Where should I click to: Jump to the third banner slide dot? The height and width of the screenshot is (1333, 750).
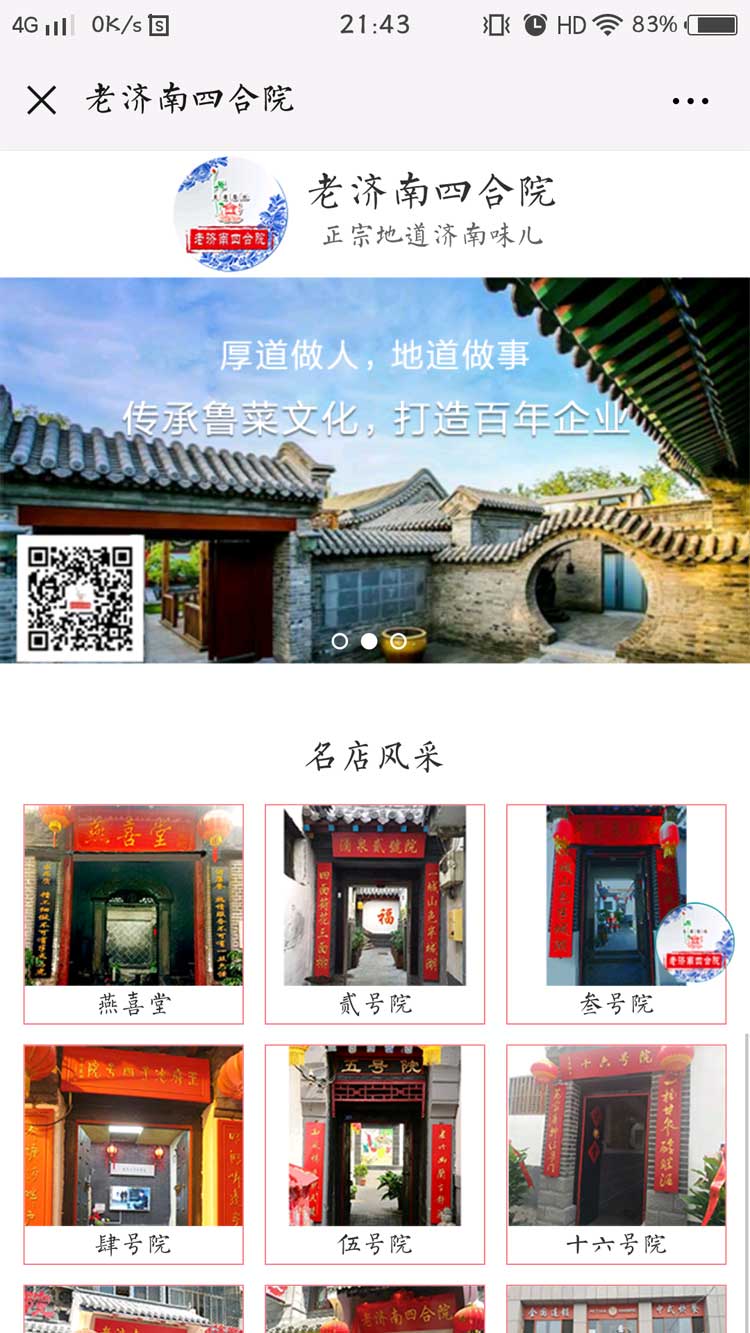click(398, 641)
